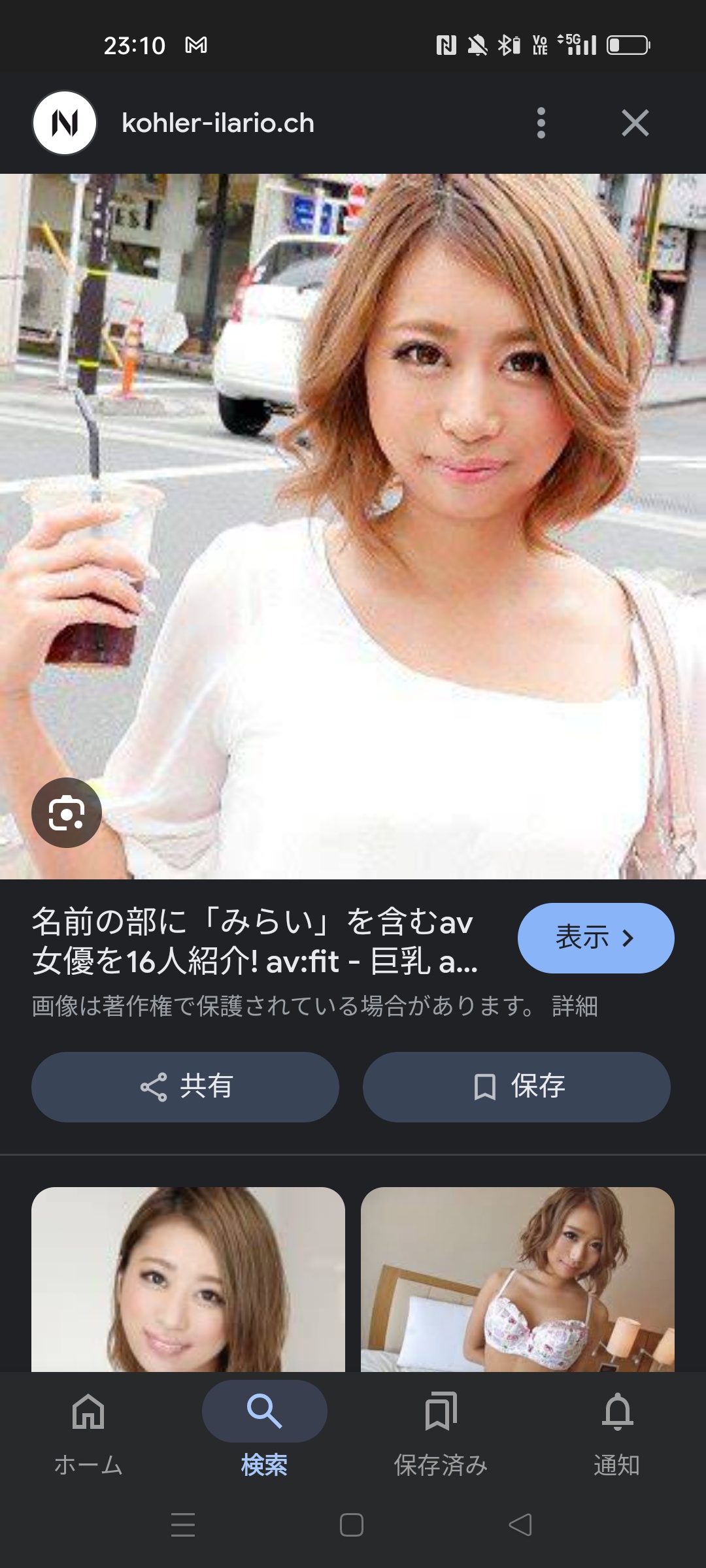Open the 保存済み tab
Viewport: 706px width, 1568px height.
click(x=441, y=1429)
